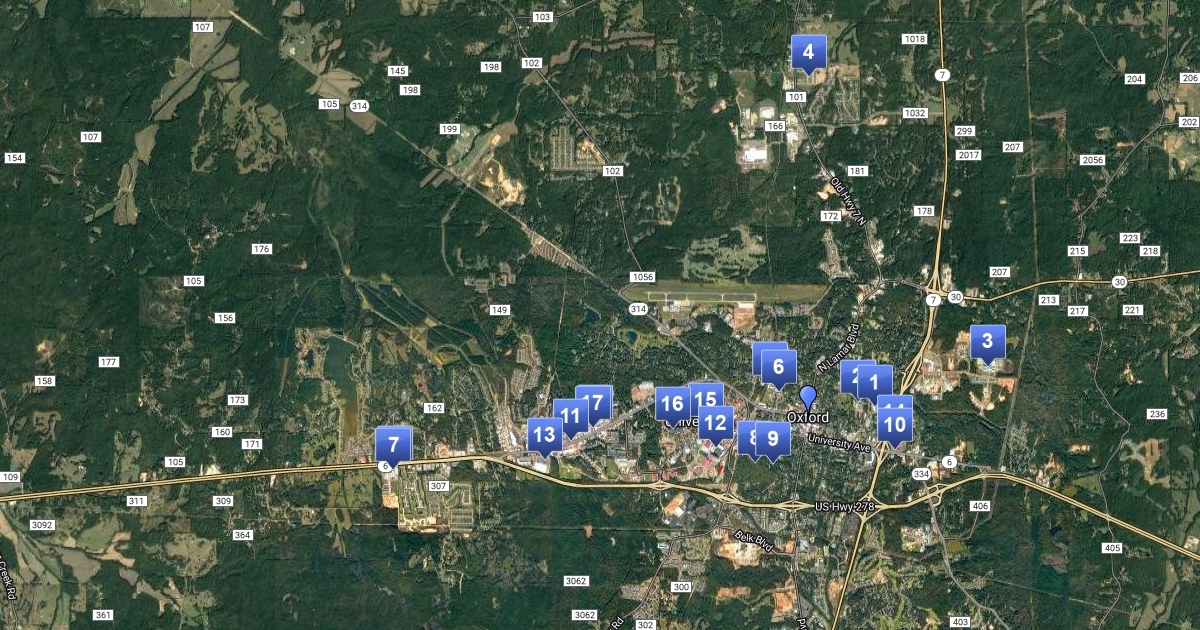Tap marker number 16
The width and height of the screenshot is (1200, 630).
673,404
